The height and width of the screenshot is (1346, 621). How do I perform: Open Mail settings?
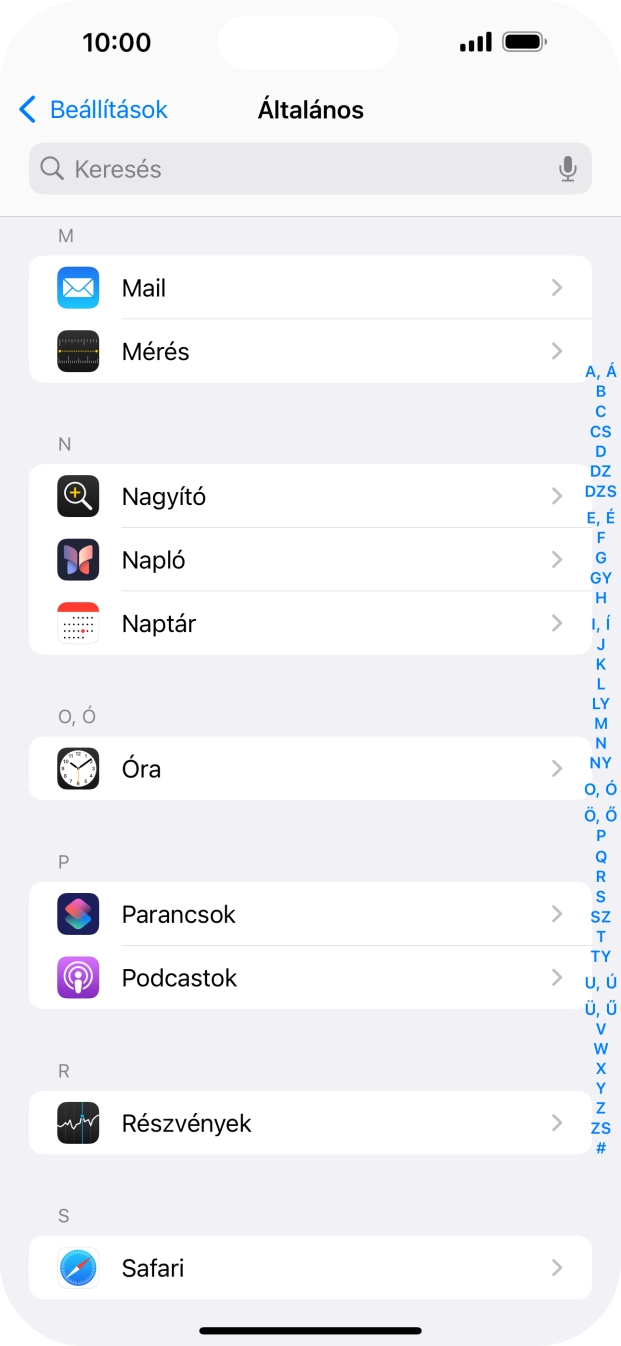click(310, 288)
